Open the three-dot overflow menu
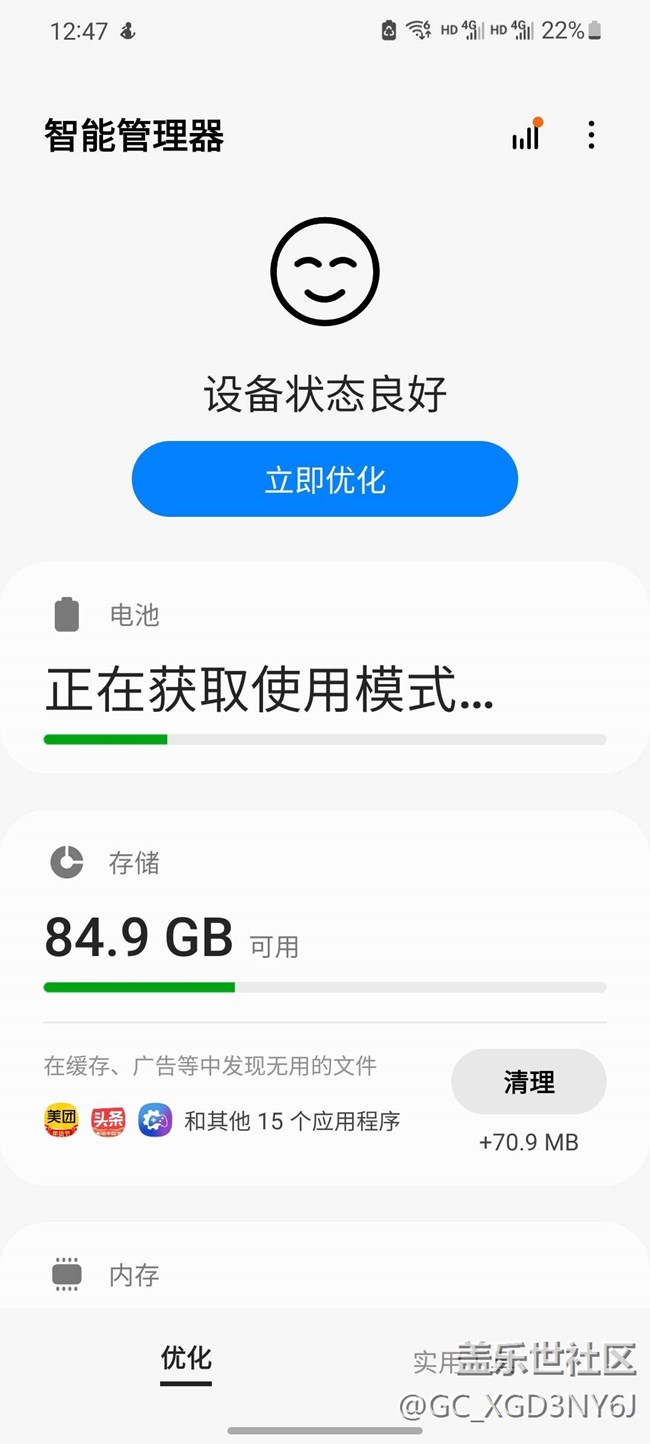 tap(591, 136)
